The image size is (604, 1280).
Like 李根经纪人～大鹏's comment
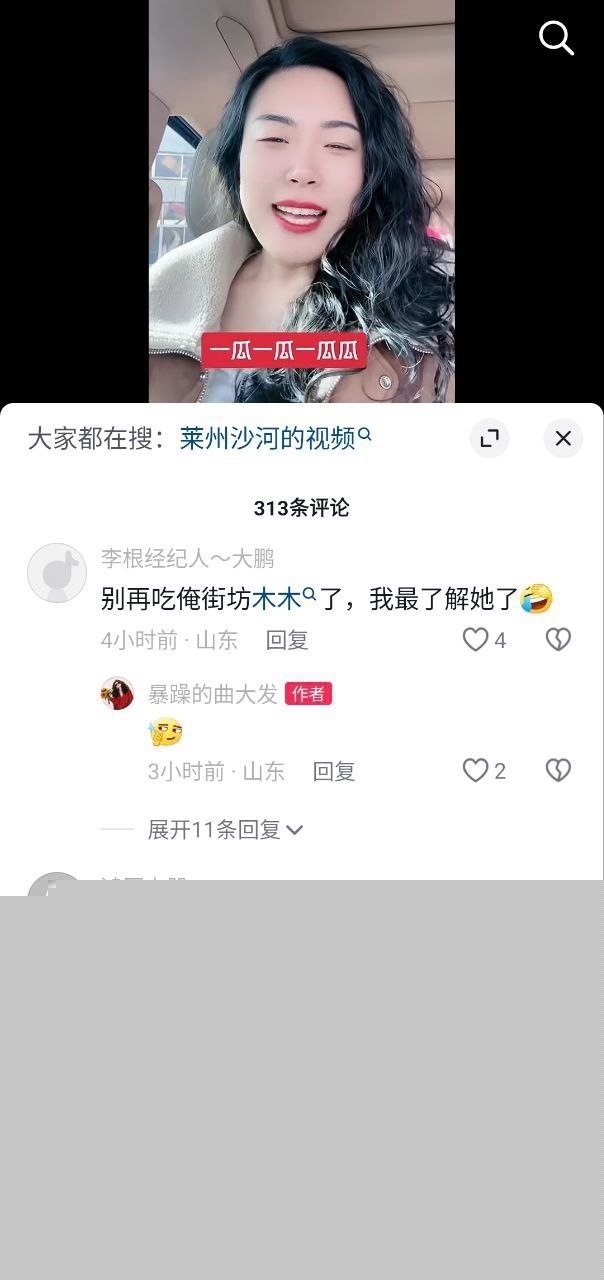tap(476, 640)
